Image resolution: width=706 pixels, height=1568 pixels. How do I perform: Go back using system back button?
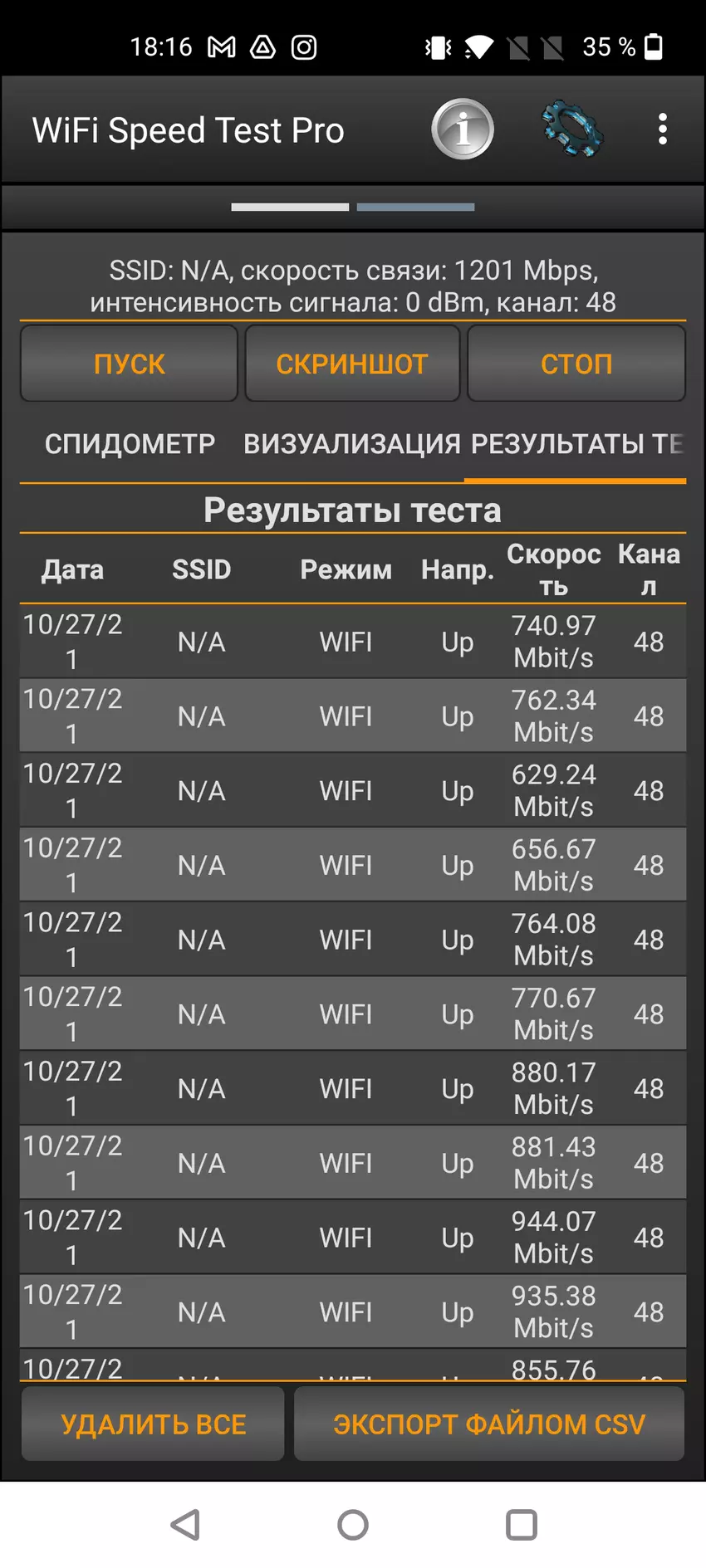click(185, 1525)
